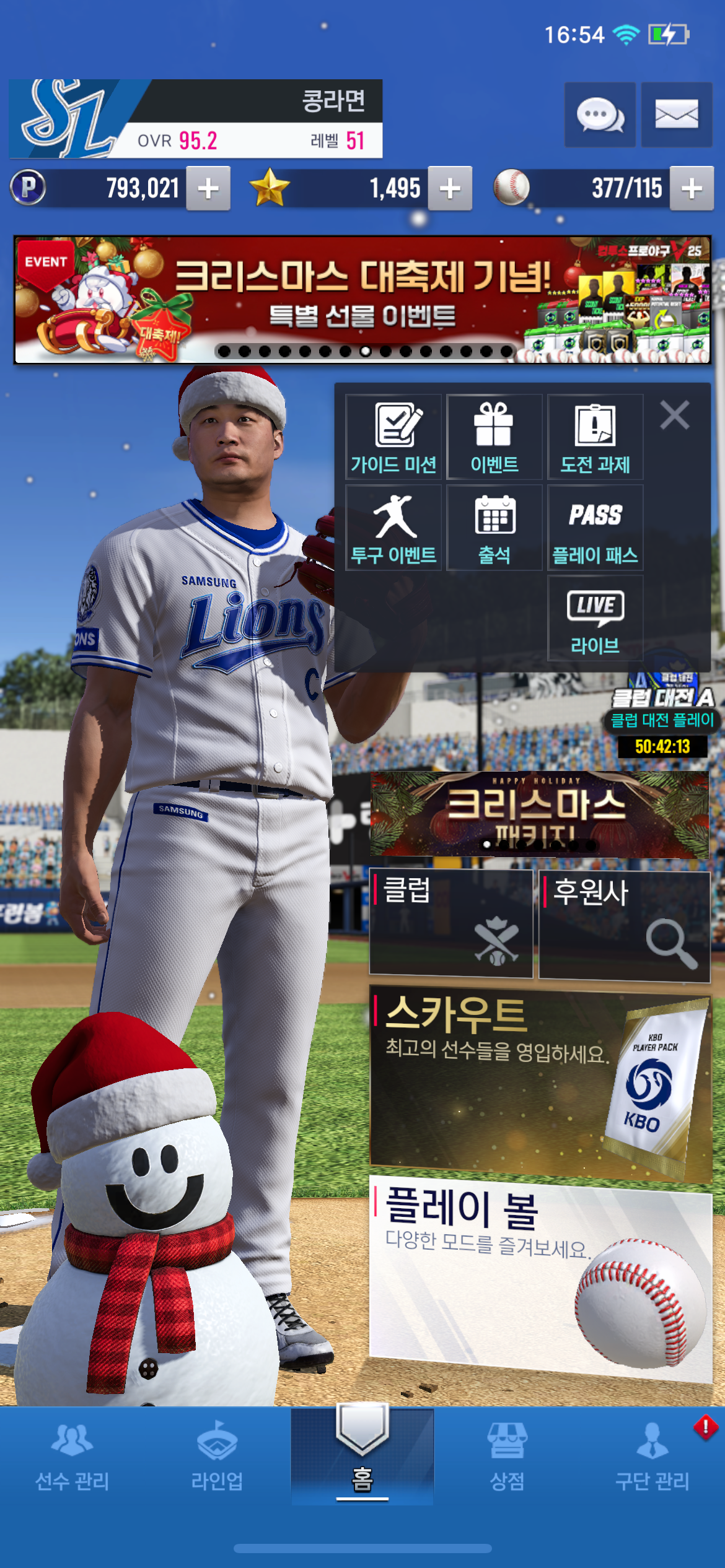Open 라이브 LIVE menu
Image resolution: width=725 pixels, height=1568 pixels.
(x=595, y=618)
